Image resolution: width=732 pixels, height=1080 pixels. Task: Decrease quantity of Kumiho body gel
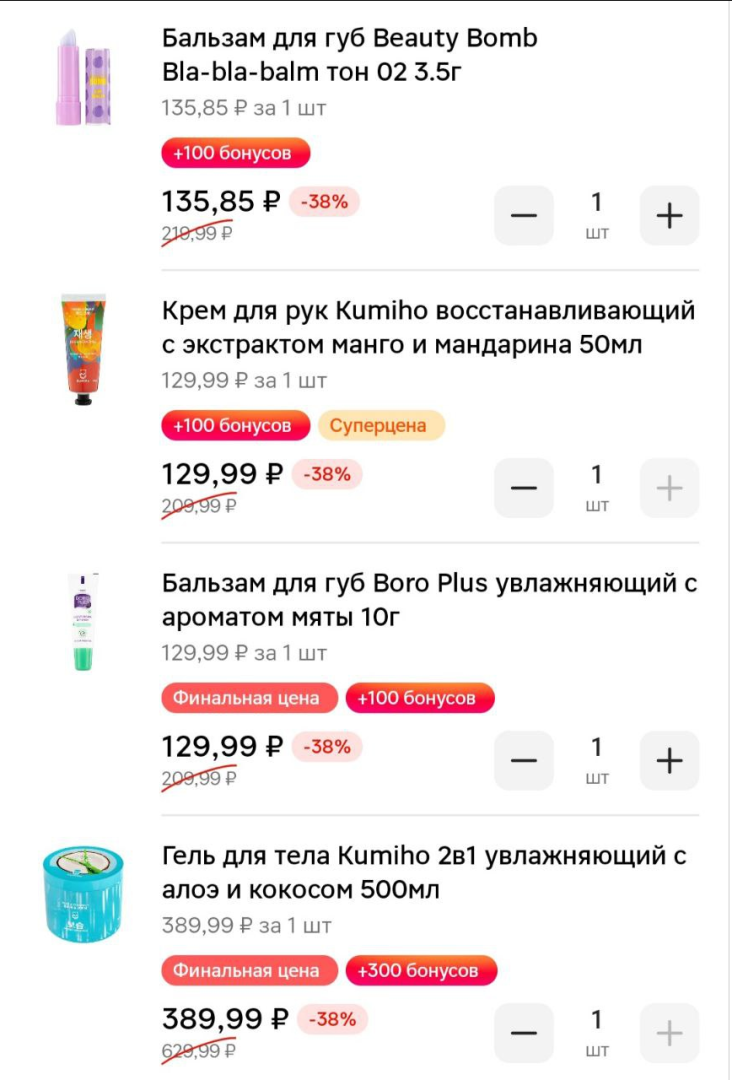[x=523, y=1032]
